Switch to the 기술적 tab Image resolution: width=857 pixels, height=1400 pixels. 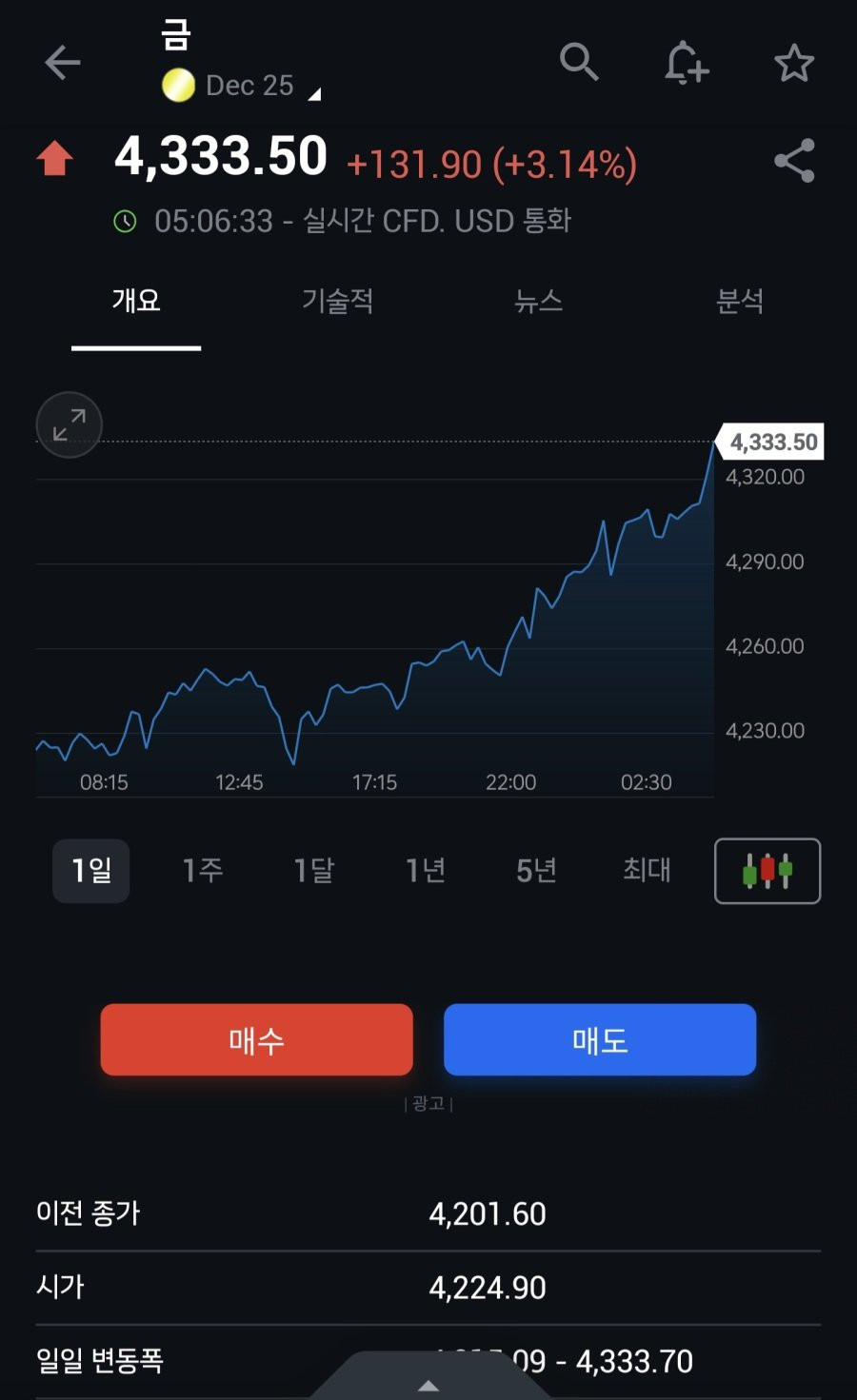[x=337, y=301]
